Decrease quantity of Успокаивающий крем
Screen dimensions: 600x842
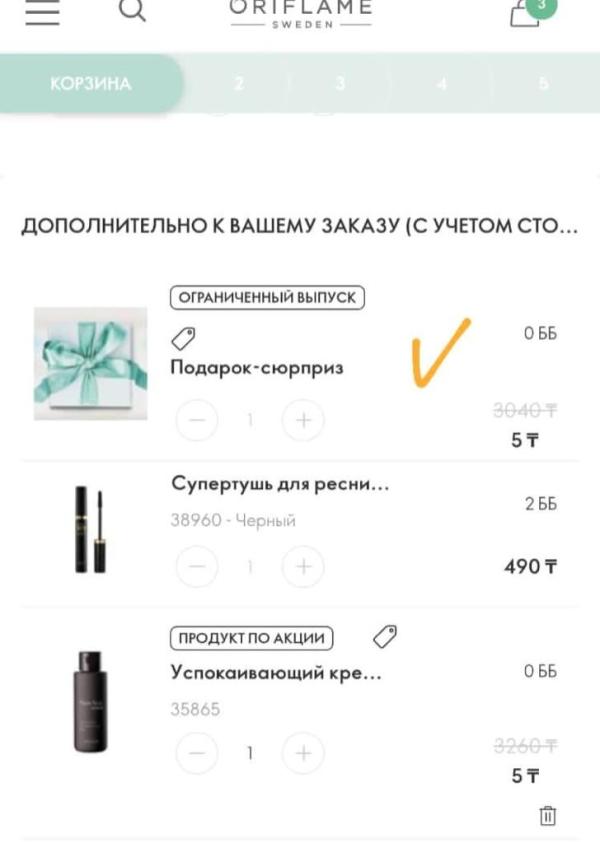pos(197,753)
